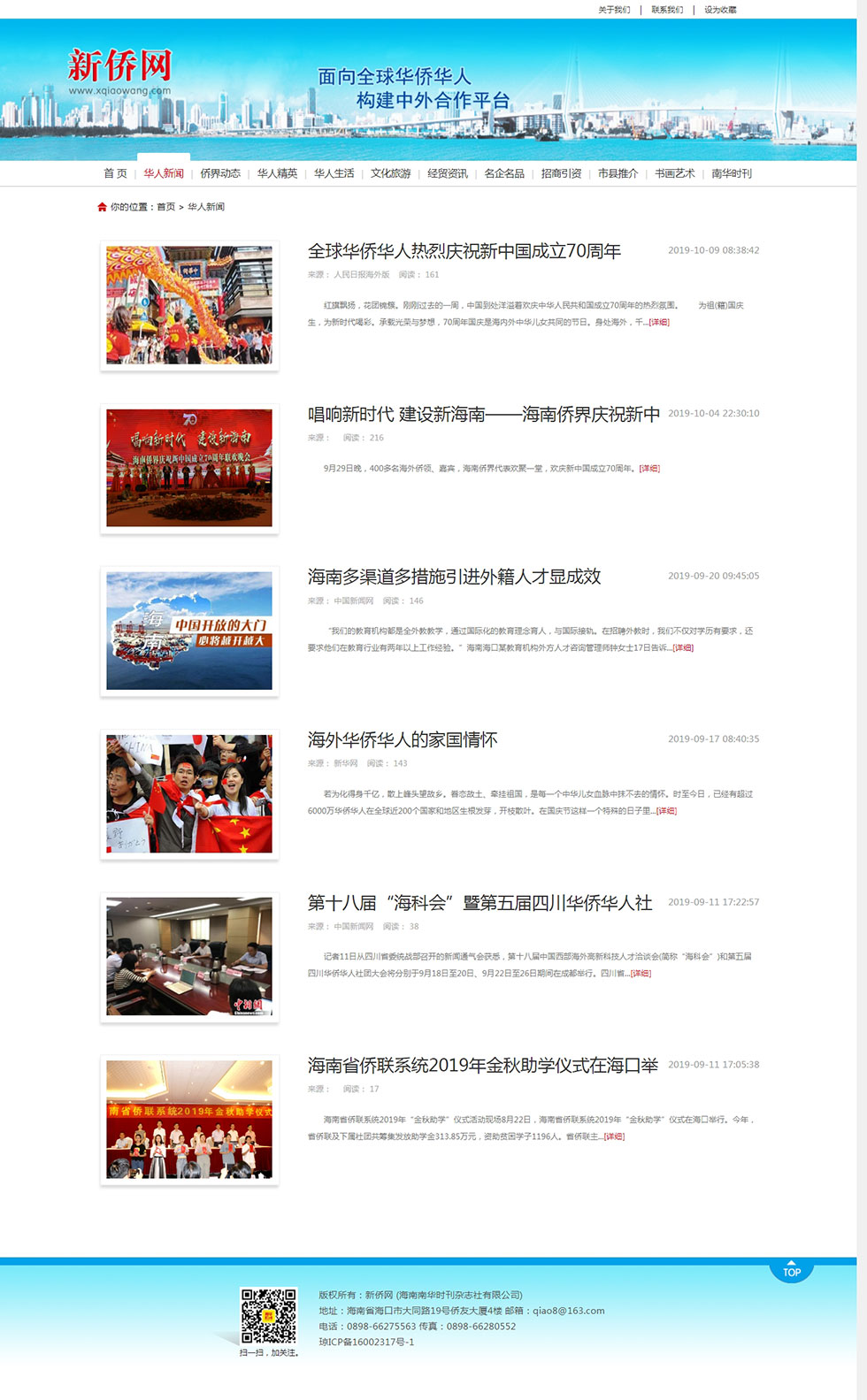Tap 详细 under 唱响新时代 article
867x1400 pixels.
click(649, 469)
